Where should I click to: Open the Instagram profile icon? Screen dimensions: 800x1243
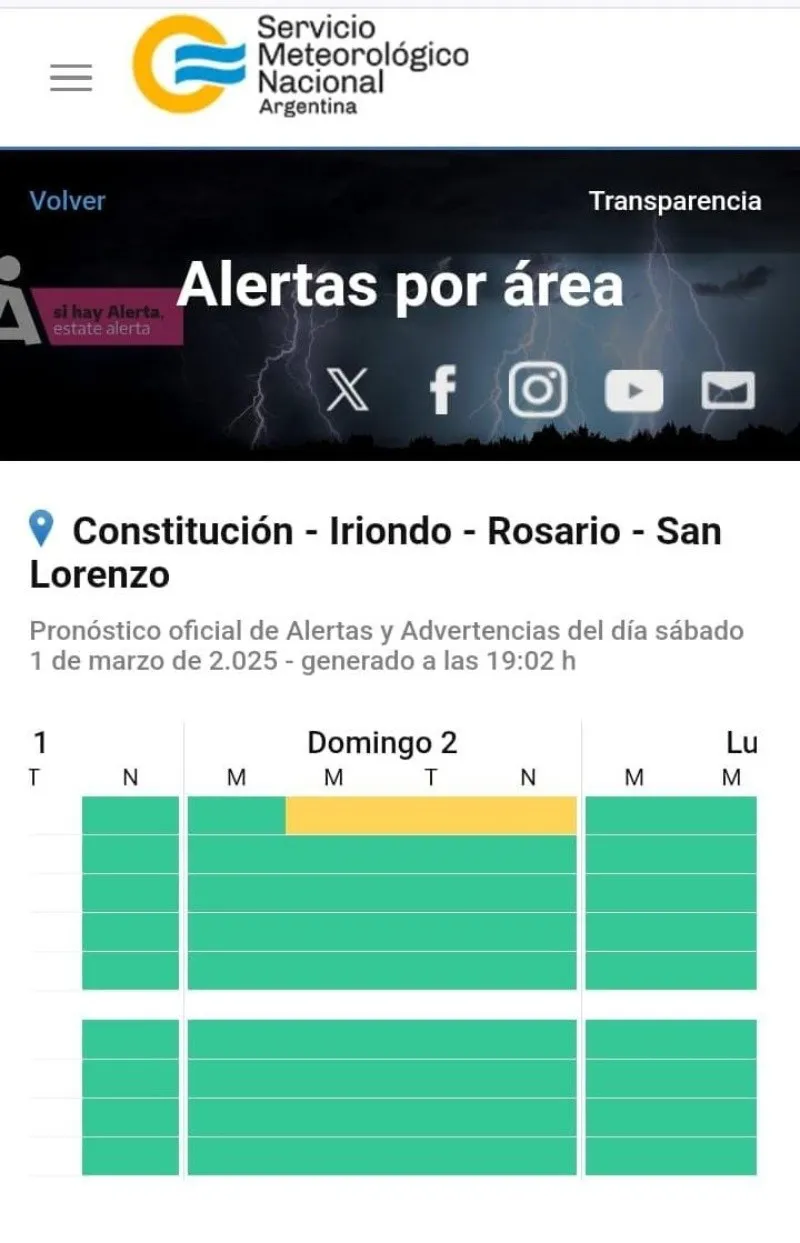coord(537,391)
